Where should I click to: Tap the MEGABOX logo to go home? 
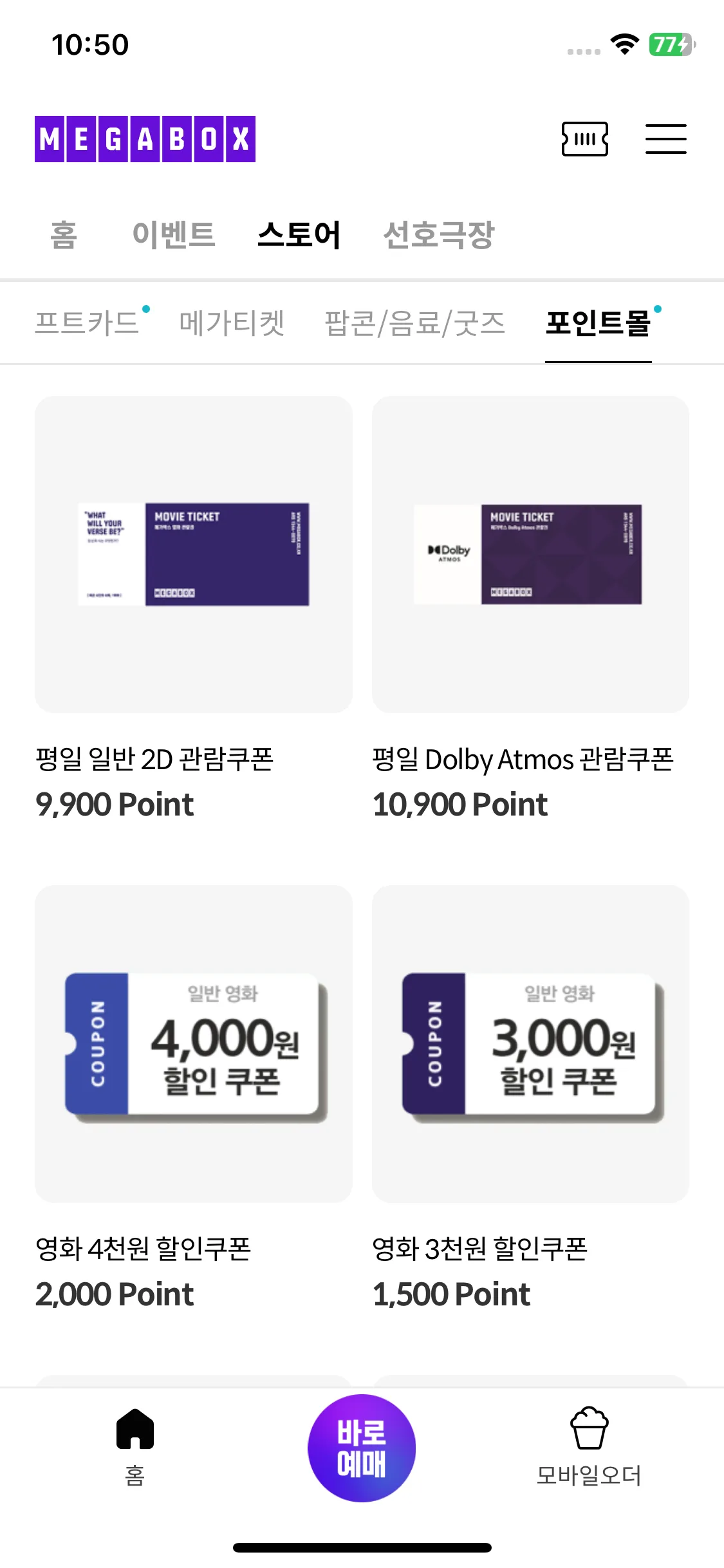145,139
